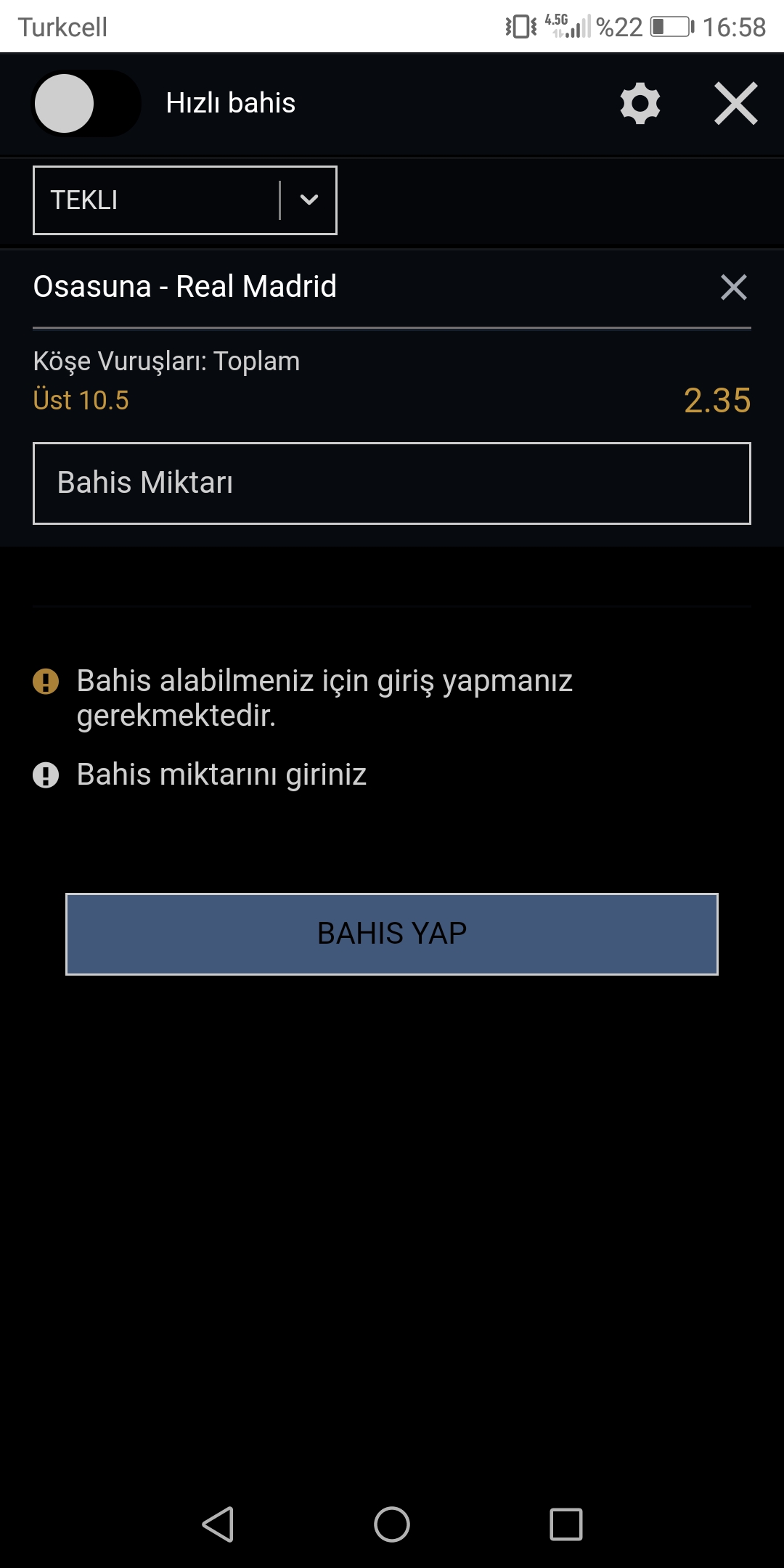Screen dimensions: 784x1568
Task: Go to the home screen
Action: 392,1524
